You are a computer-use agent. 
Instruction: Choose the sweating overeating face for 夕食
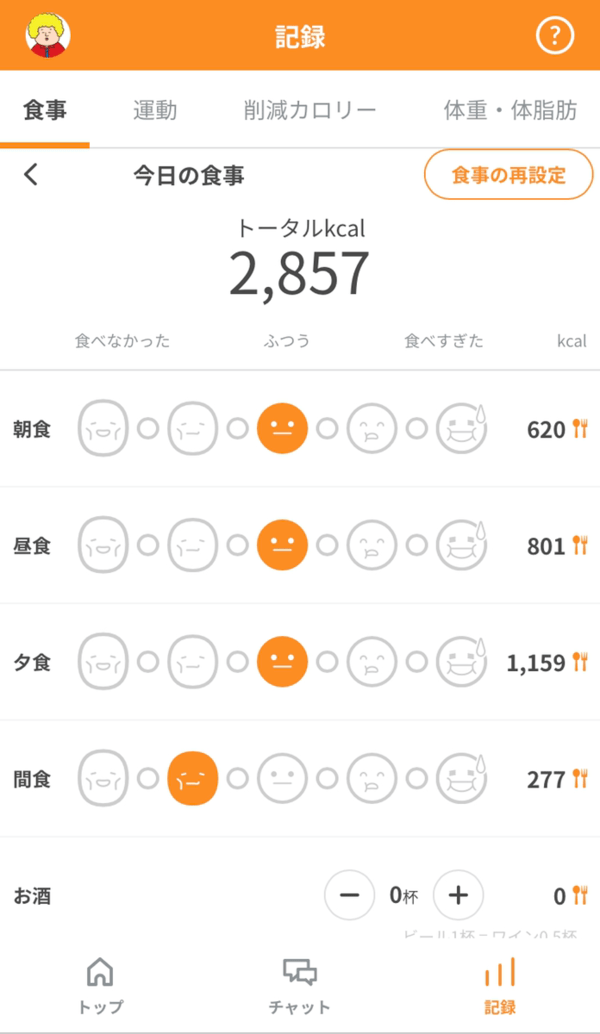pos(462,661)
